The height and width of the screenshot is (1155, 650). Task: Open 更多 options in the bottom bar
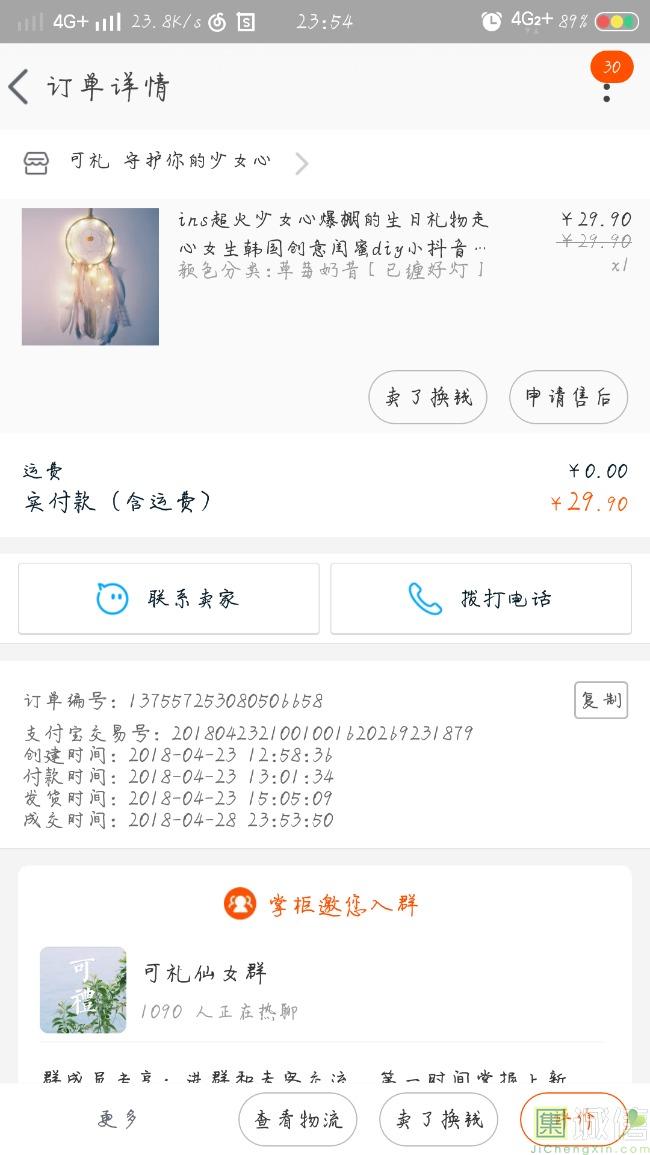[x=118, y=1119]
